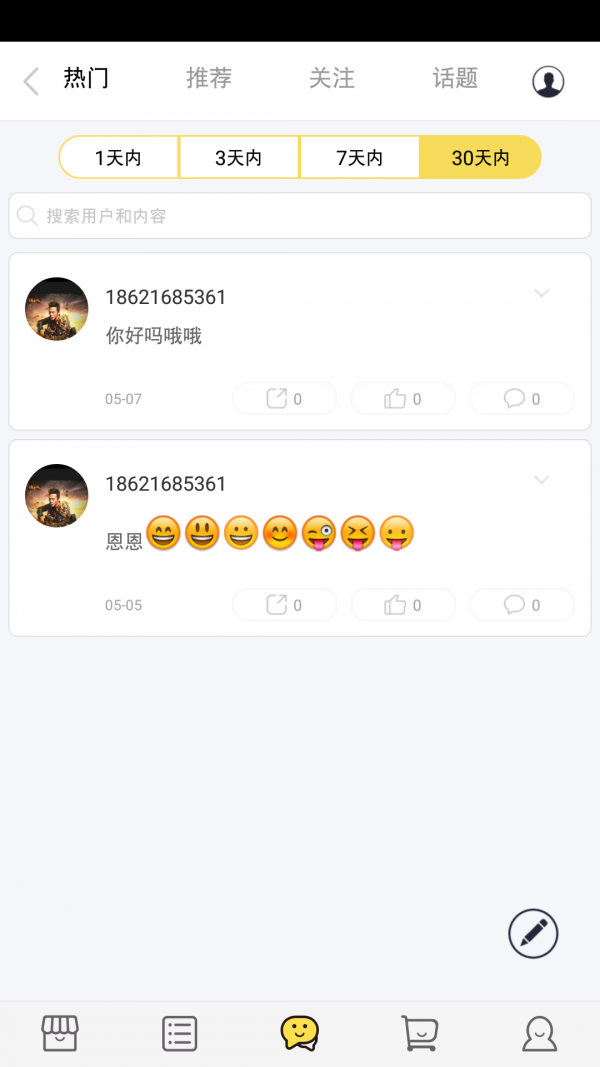Compose a new post with the pencil button
This screenshot has width=600, height=1067.
click(533, 934)
